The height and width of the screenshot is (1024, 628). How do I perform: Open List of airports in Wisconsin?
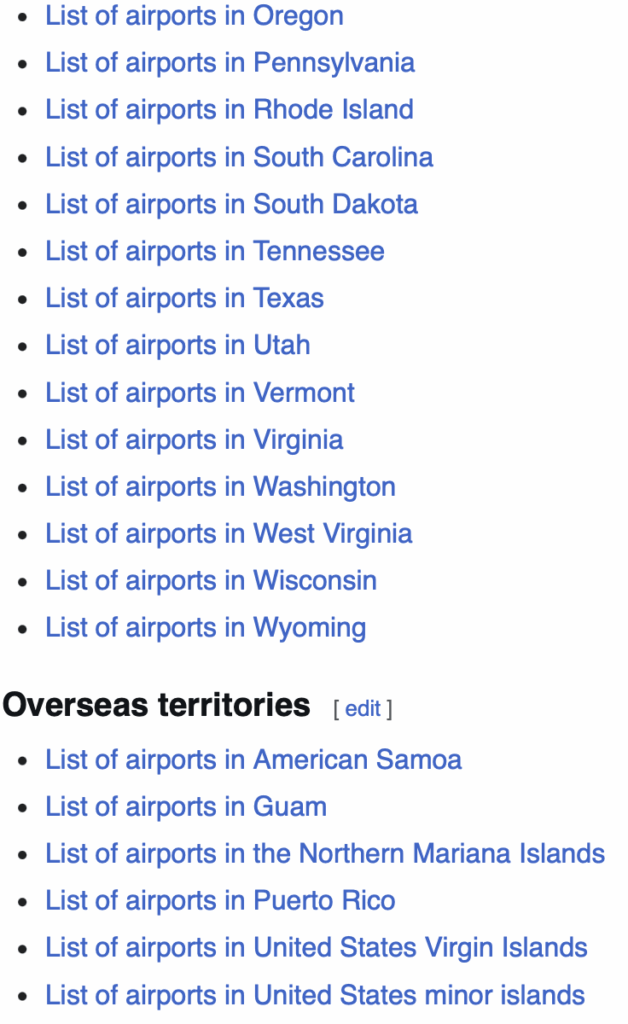point(211,580)
